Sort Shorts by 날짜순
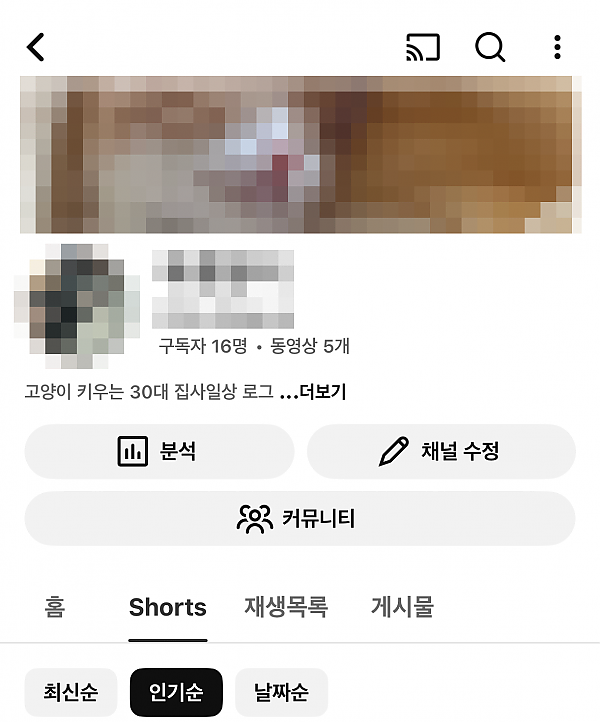 tap(281, 692)
